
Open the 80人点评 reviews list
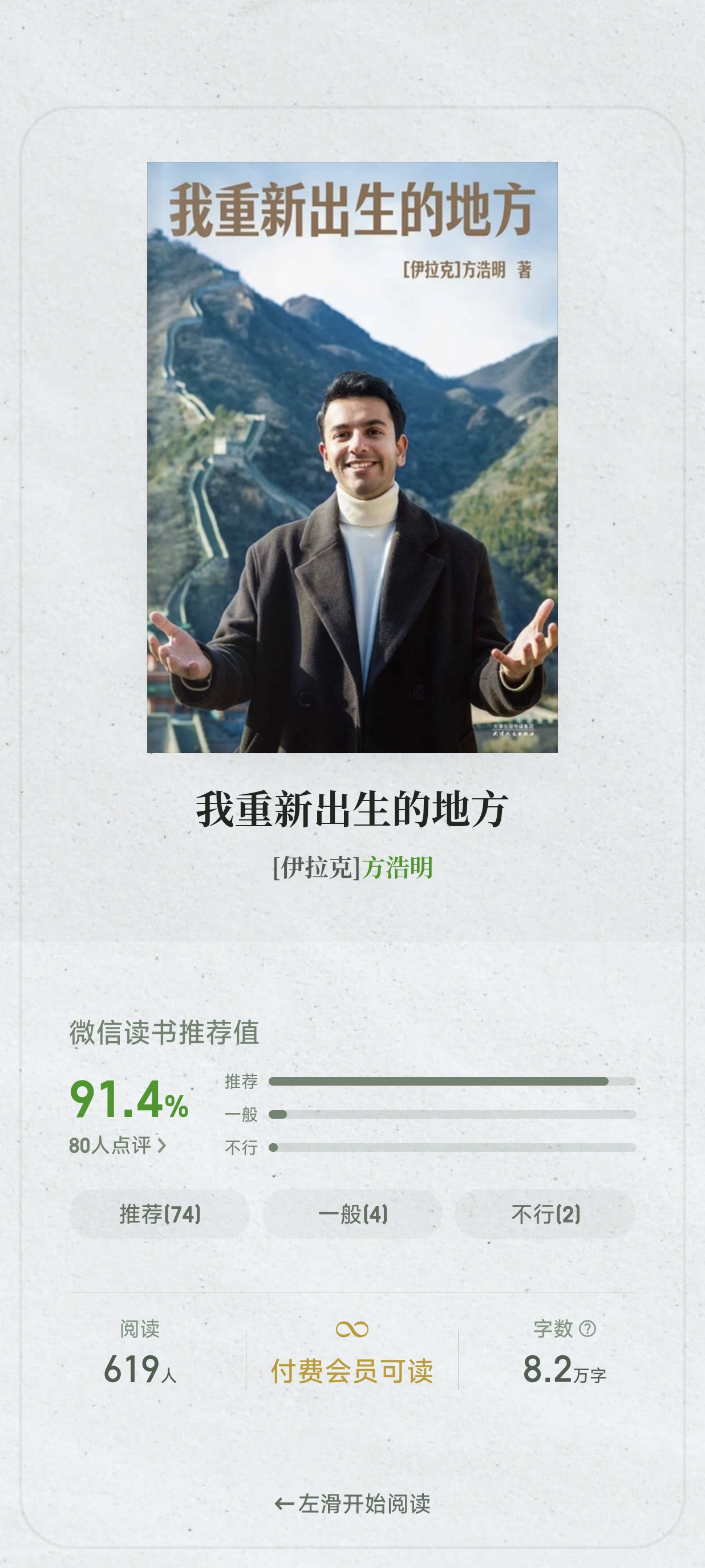coord(117,1145)
